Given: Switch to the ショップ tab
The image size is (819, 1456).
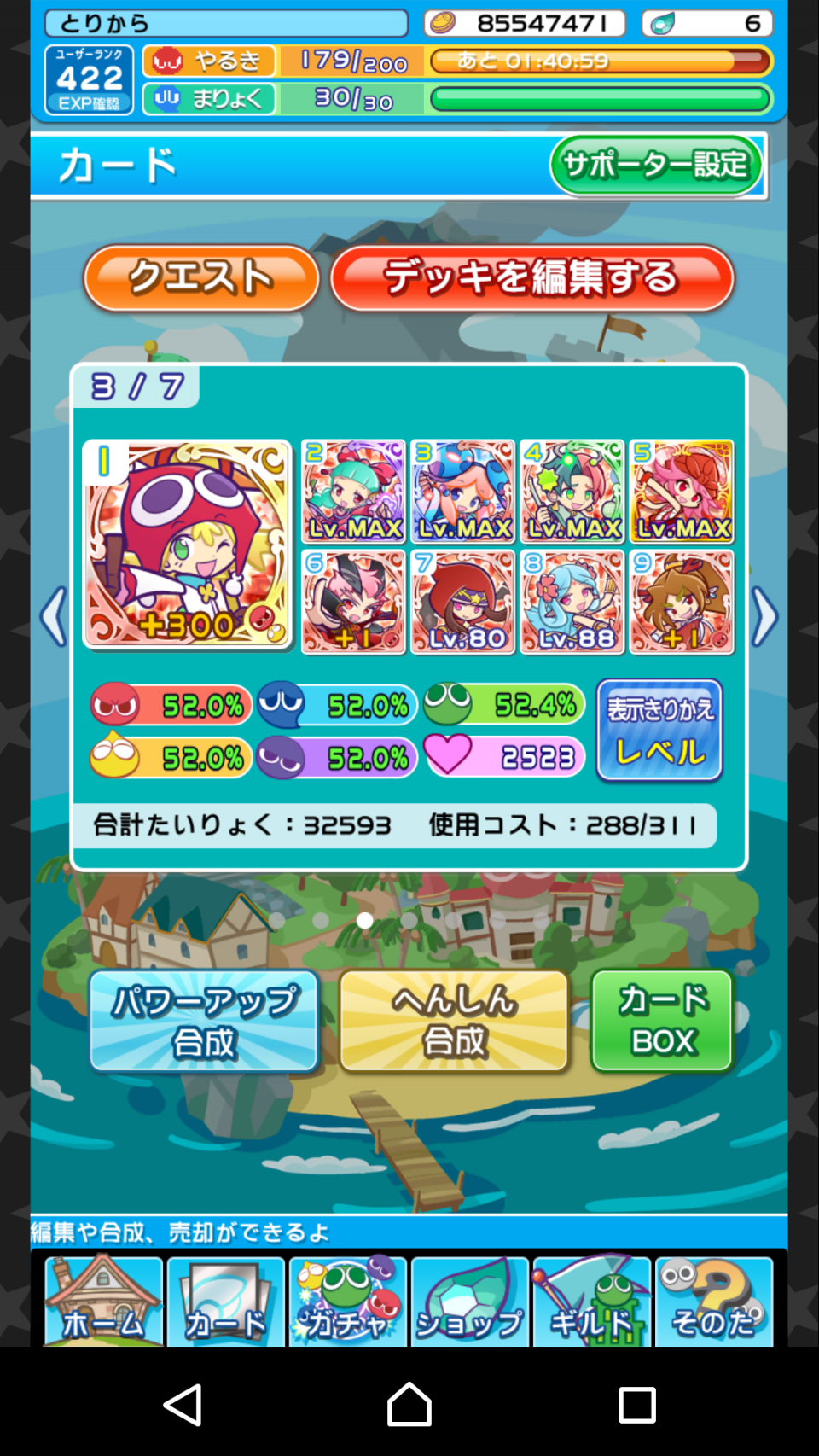Looking at the screenshot, I should 469,1302.
